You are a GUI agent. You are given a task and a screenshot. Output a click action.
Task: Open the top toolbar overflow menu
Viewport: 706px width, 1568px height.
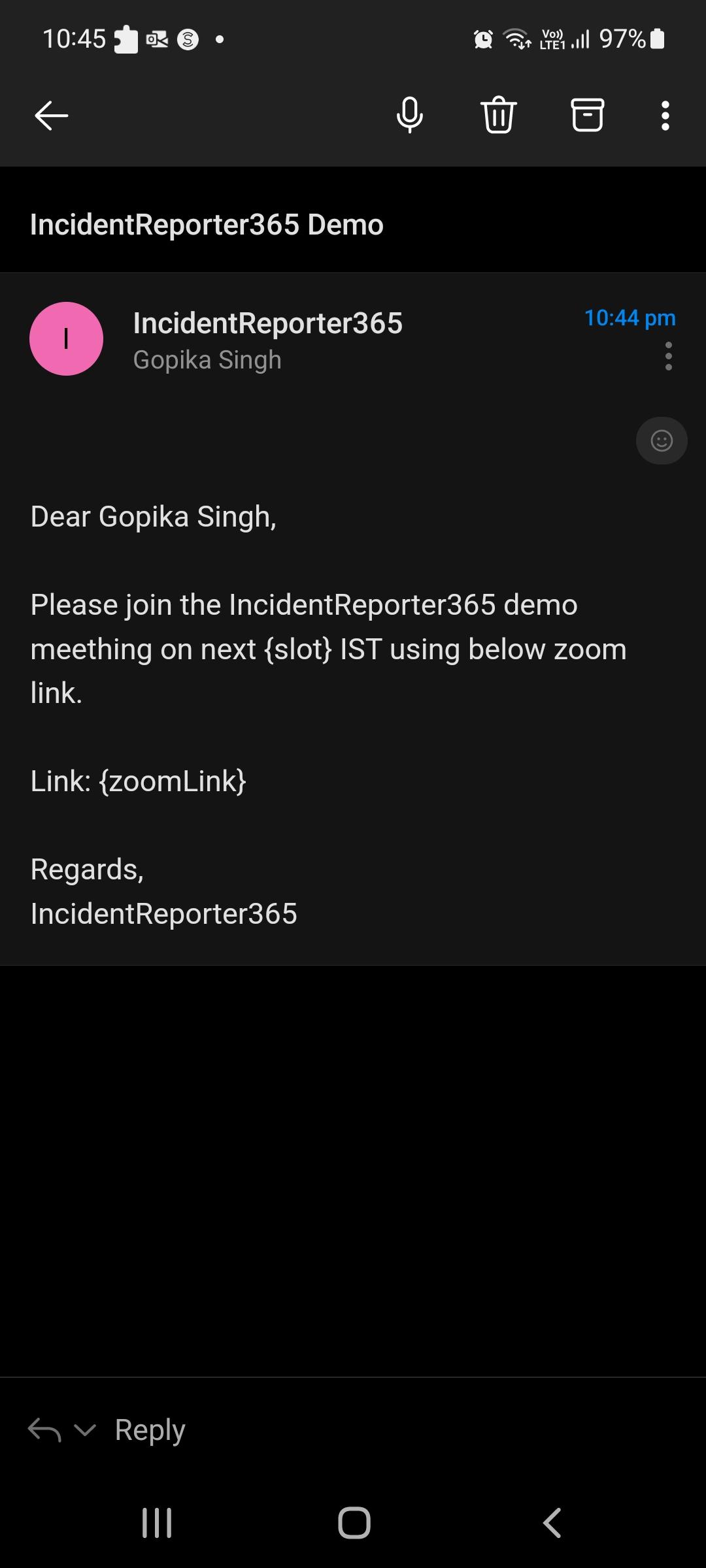click(x=665, y=116)
